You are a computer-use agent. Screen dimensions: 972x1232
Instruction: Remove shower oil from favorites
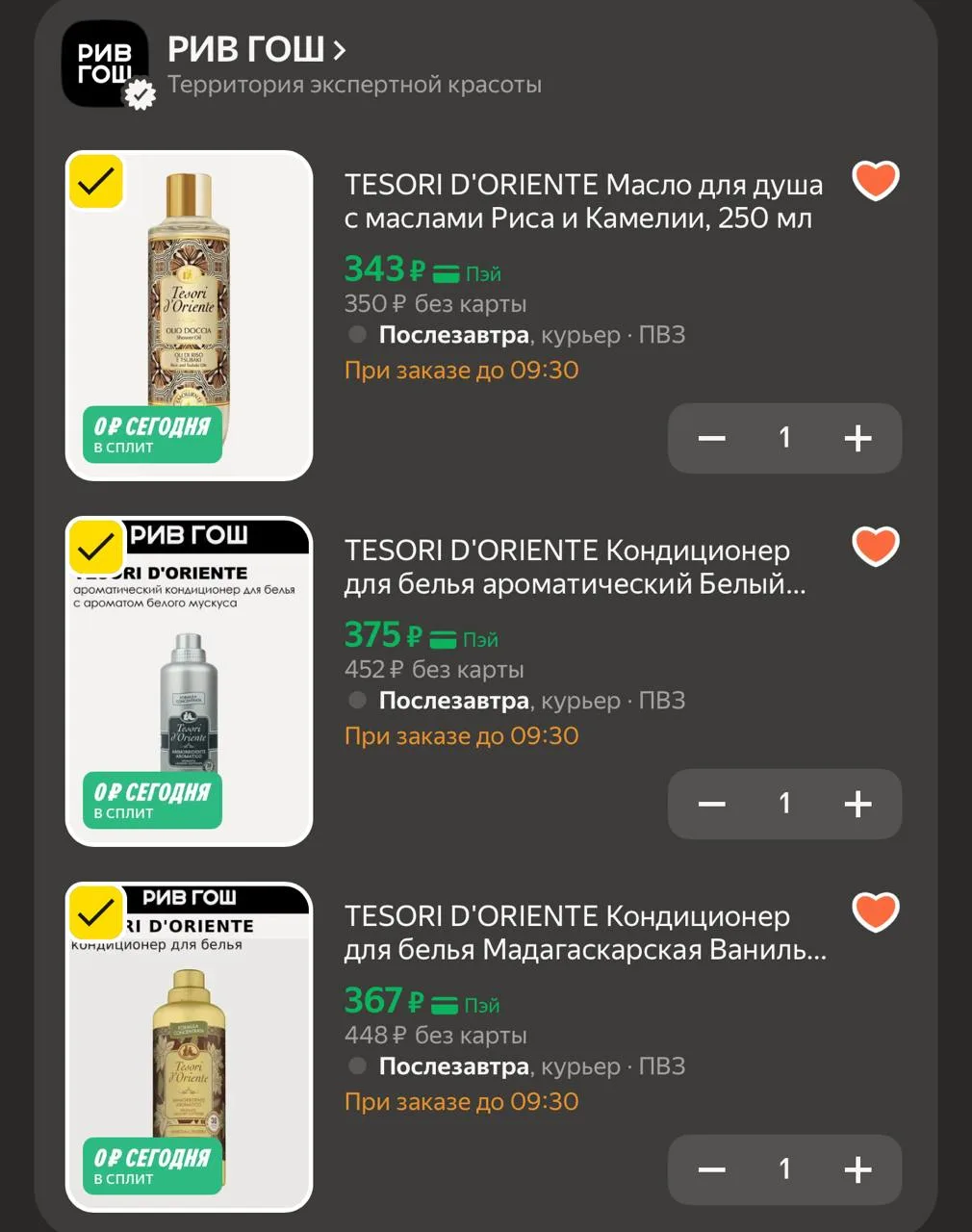pyautogui.click(x=876, y=181)
